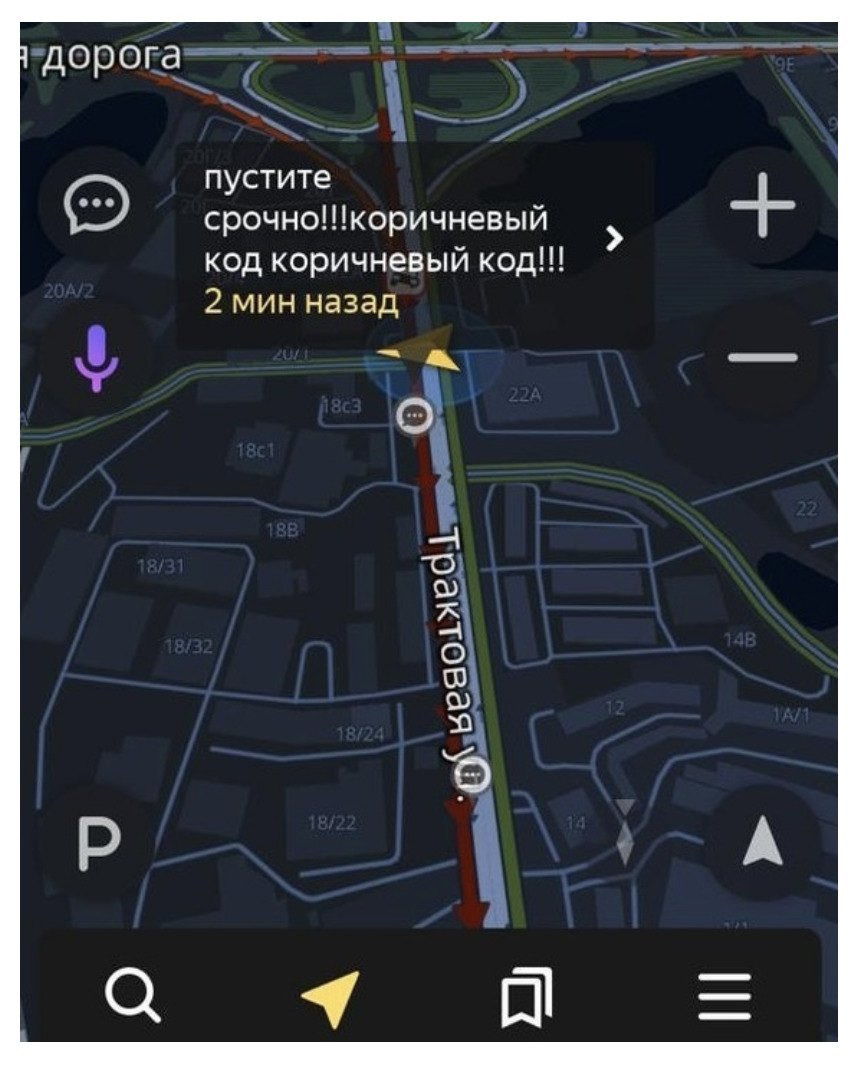This screenshot has width=864, height=1066.
Task: Zoom in the map with plus
Action: tap(762, 207)
